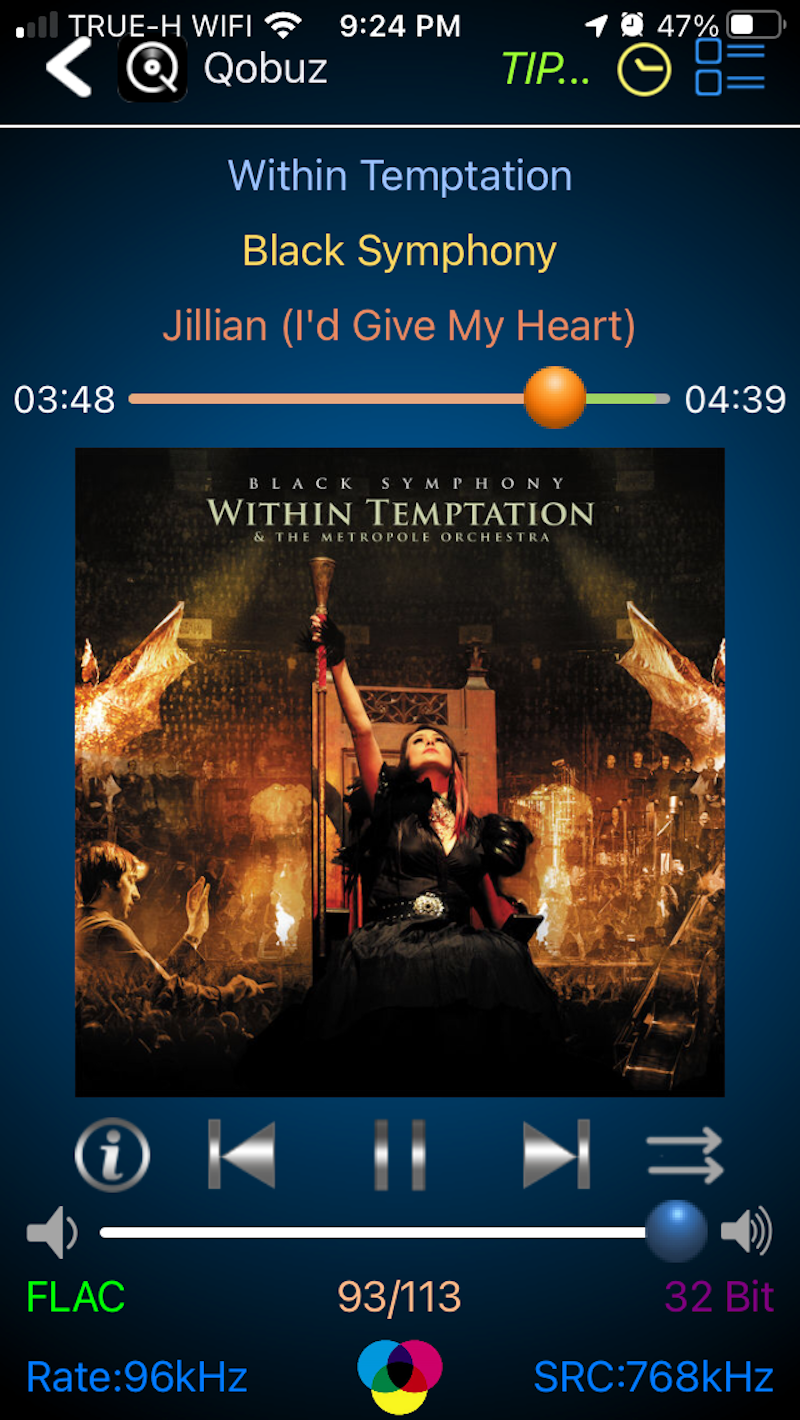Open the playlist queue list icon
800x1420 pixels.
coord(730,68)
